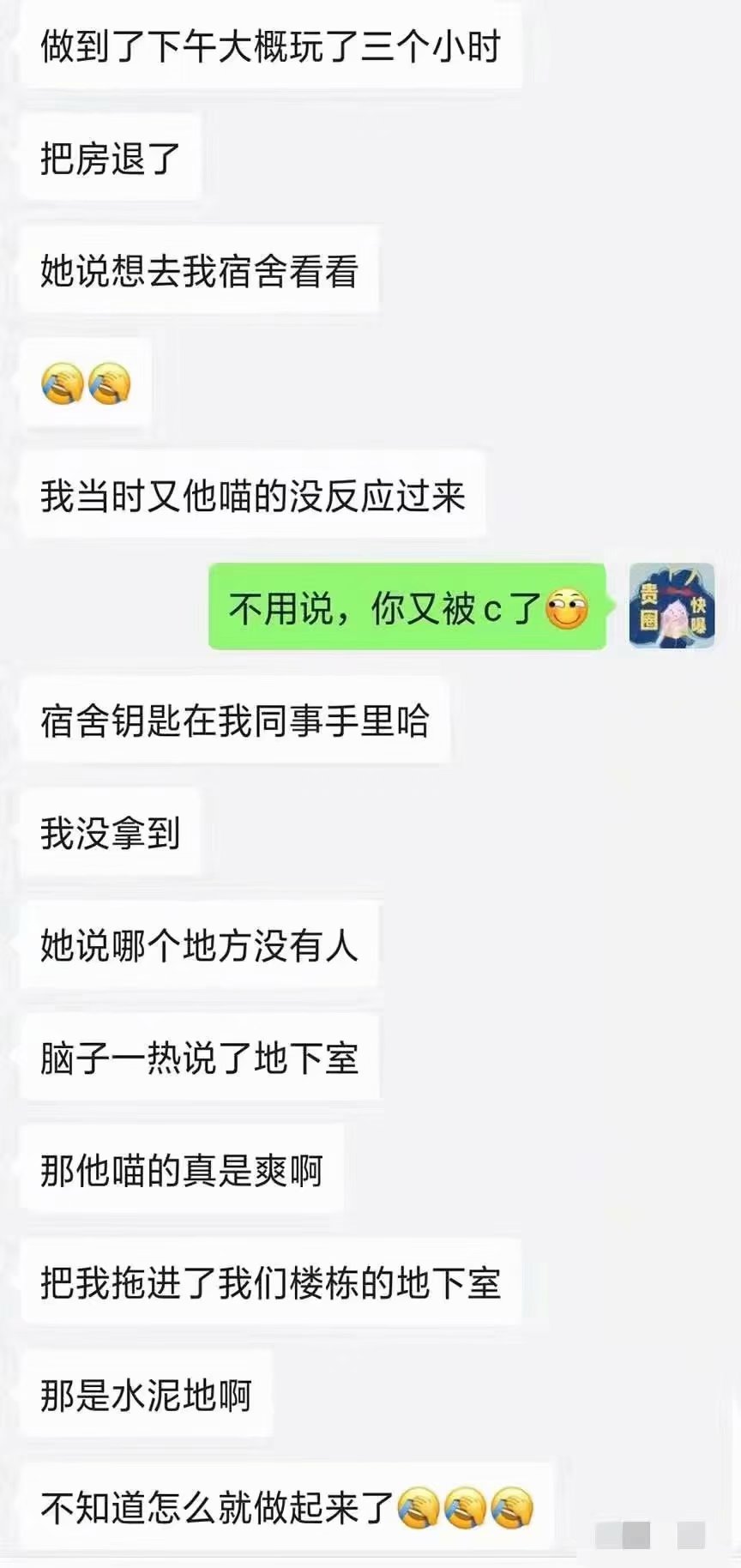Viewport: 741px width, 1568px height.
Task: Open the sender's profile avatar
Action: (672, 606)
